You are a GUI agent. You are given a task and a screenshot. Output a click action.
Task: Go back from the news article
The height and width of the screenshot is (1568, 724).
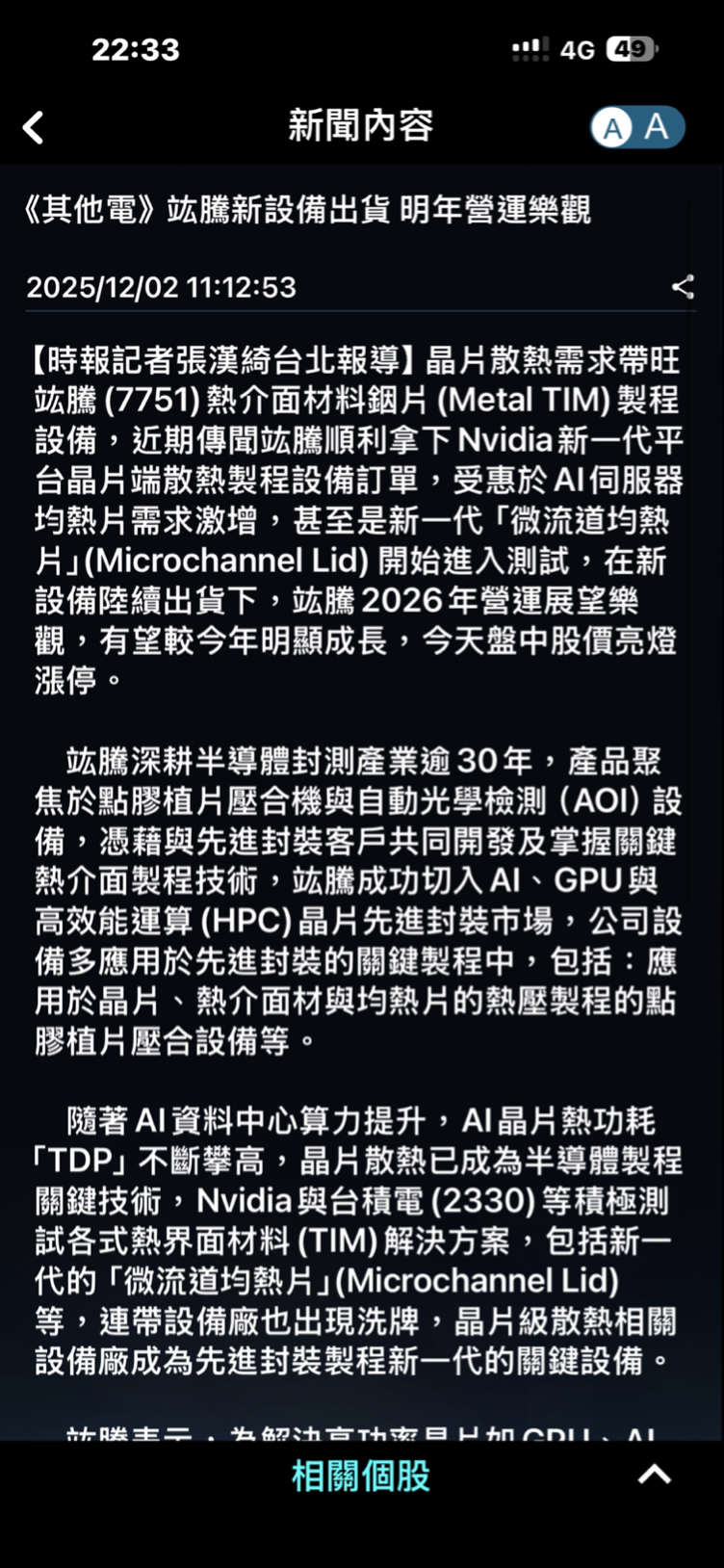pyautogui.click(x=34, y=127)
